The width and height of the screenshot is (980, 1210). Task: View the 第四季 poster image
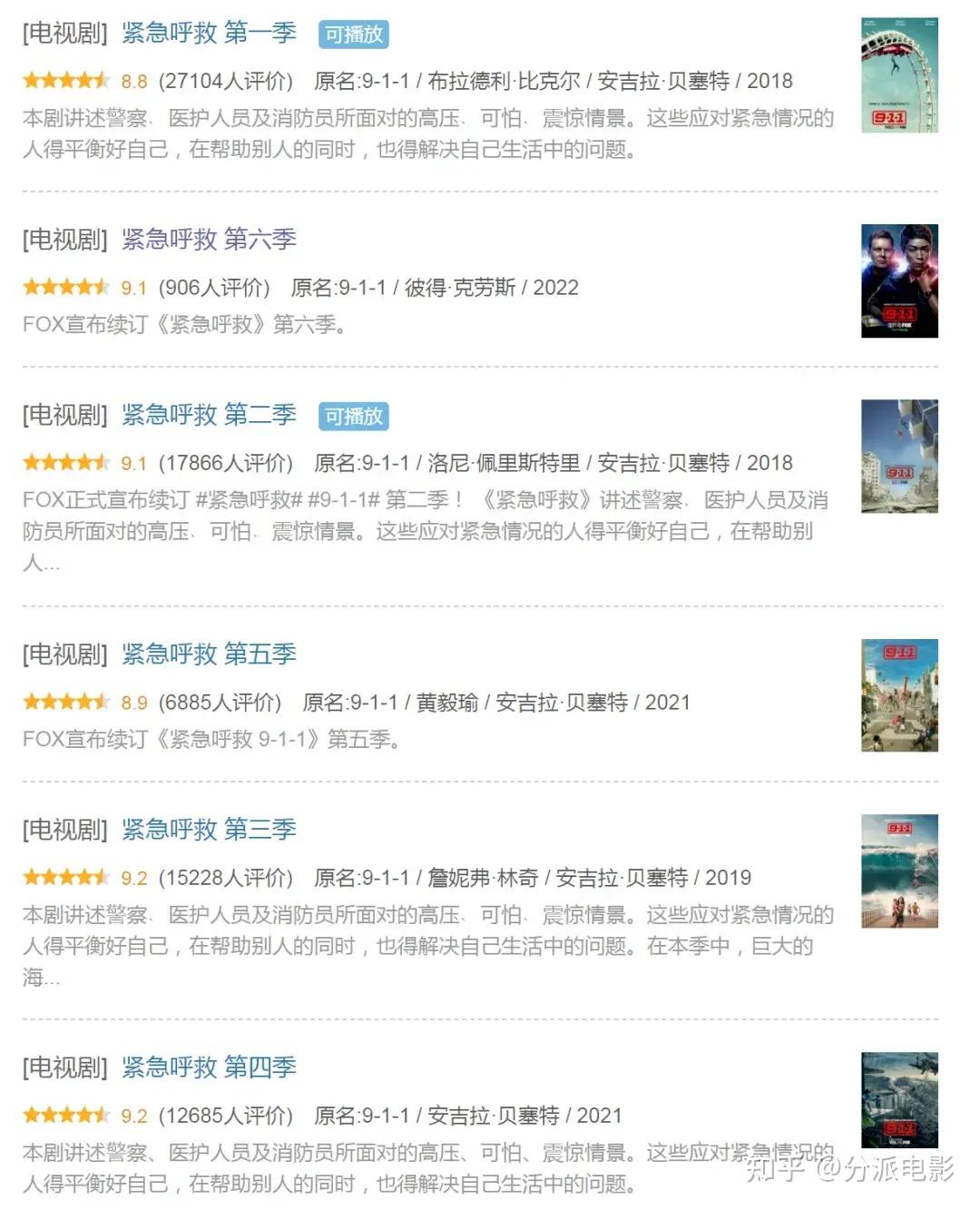898,1100
